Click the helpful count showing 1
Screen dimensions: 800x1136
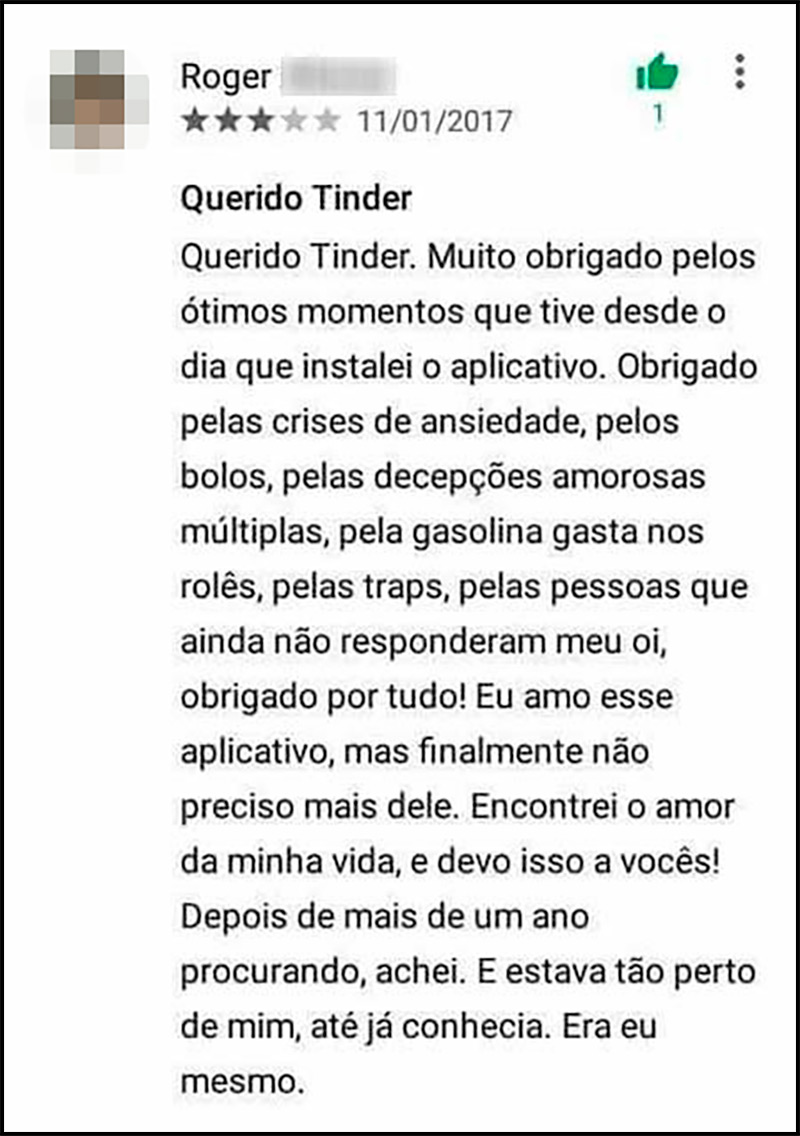point(660,113)
